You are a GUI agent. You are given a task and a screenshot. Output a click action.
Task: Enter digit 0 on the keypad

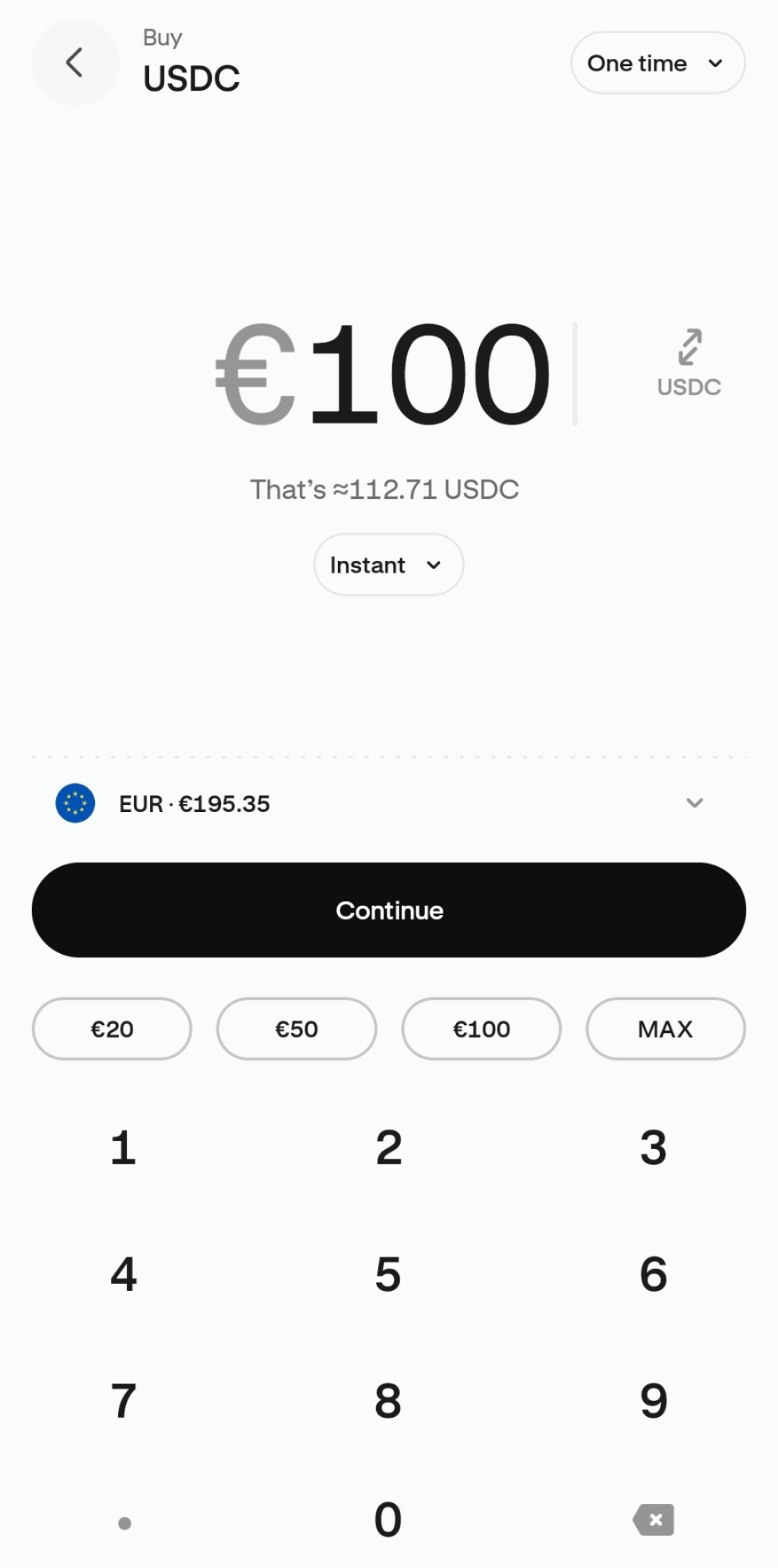pyautogui.click(x=388, y=1520)
